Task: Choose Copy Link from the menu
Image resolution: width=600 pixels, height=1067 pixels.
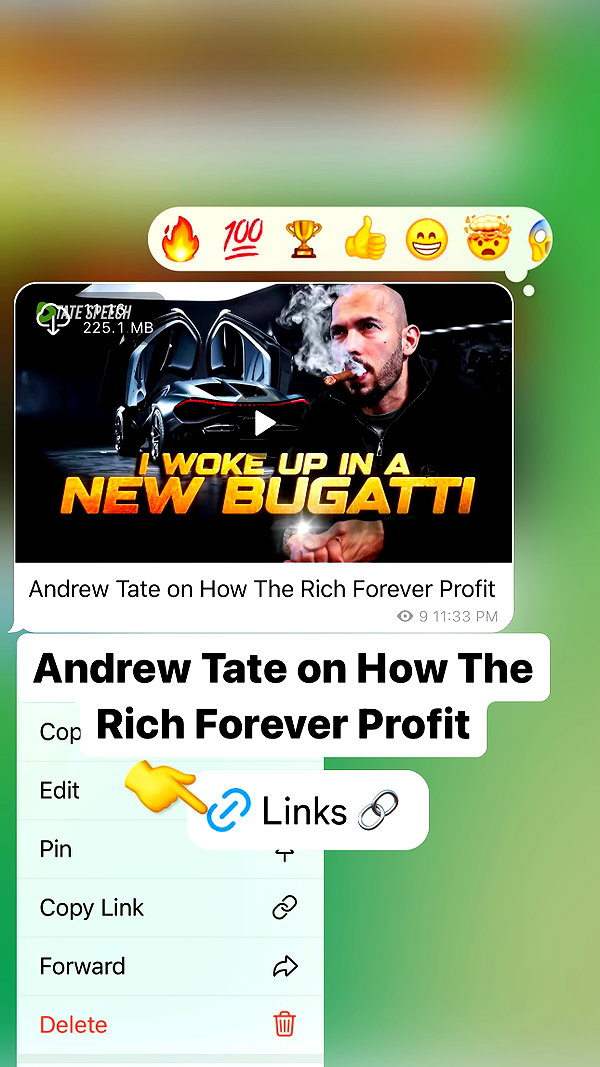Action: point(170,908)
